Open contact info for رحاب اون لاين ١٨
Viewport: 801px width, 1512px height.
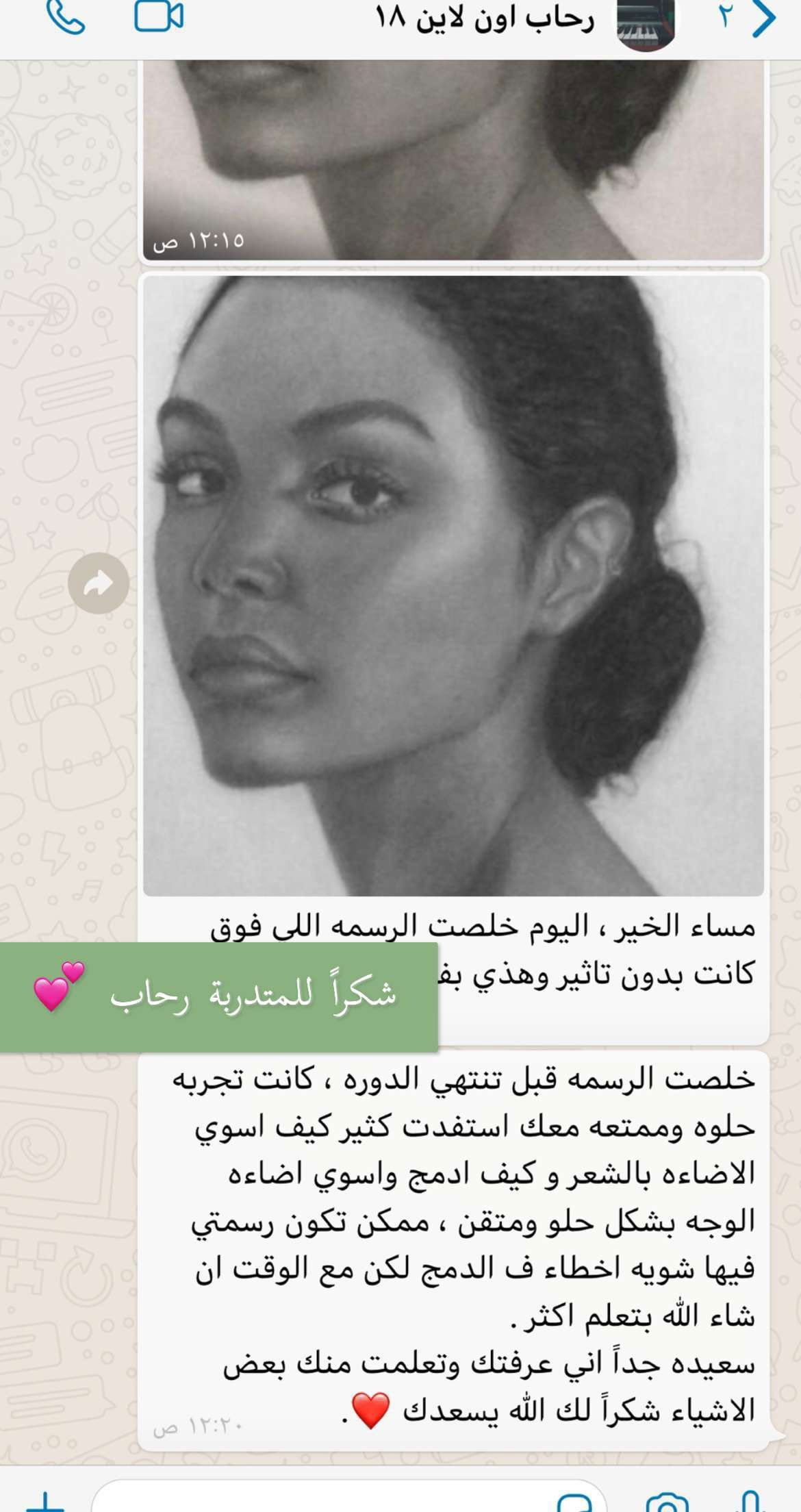click(x=485, y=18)
